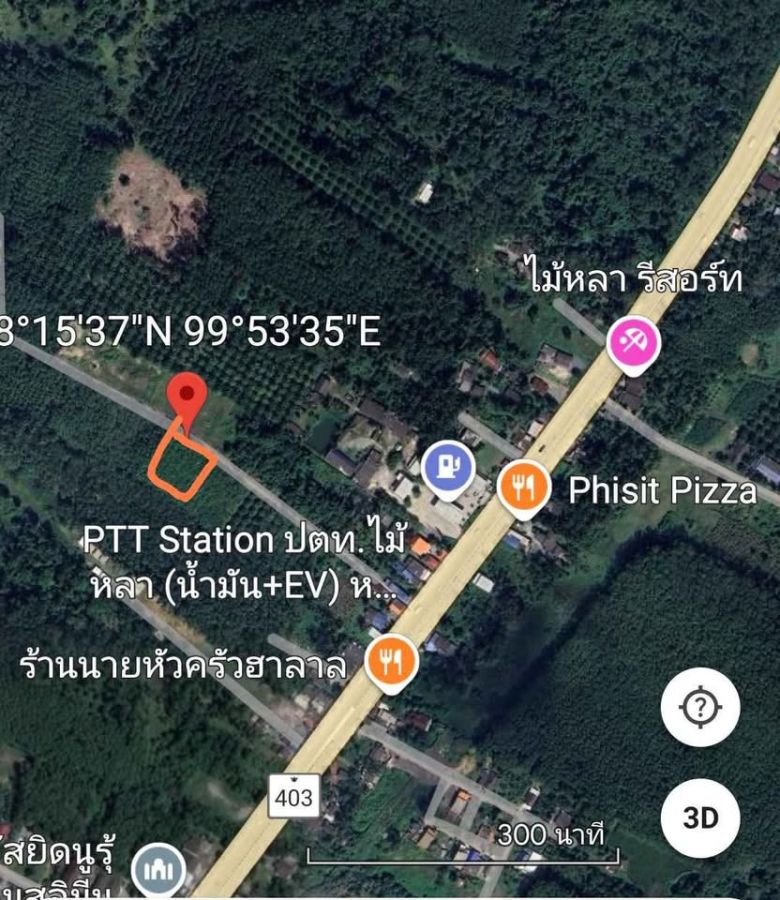
Task: Open the Phisit Pizza restaurant marker
Action: (524, 489)
